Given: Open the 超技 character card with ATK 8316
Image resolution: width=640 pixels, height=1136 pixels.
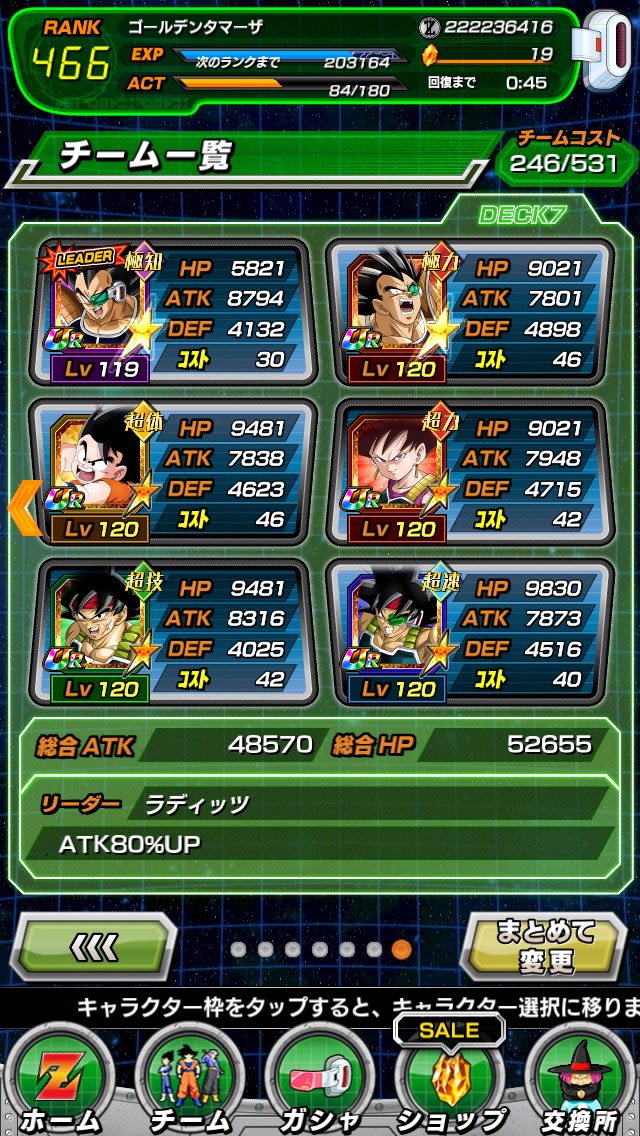Looking at the screenshot, I should coord(178,633).
